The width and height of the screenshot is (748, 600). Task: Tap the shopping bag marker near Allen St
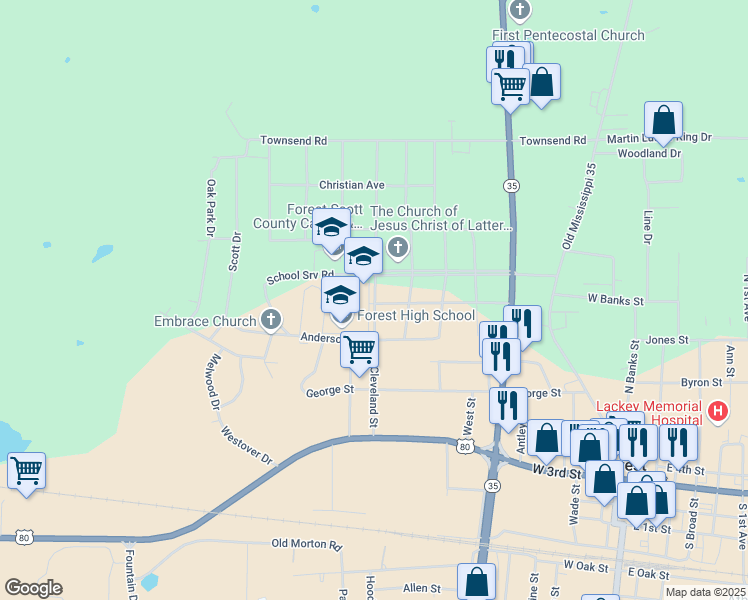click(477, 581)
